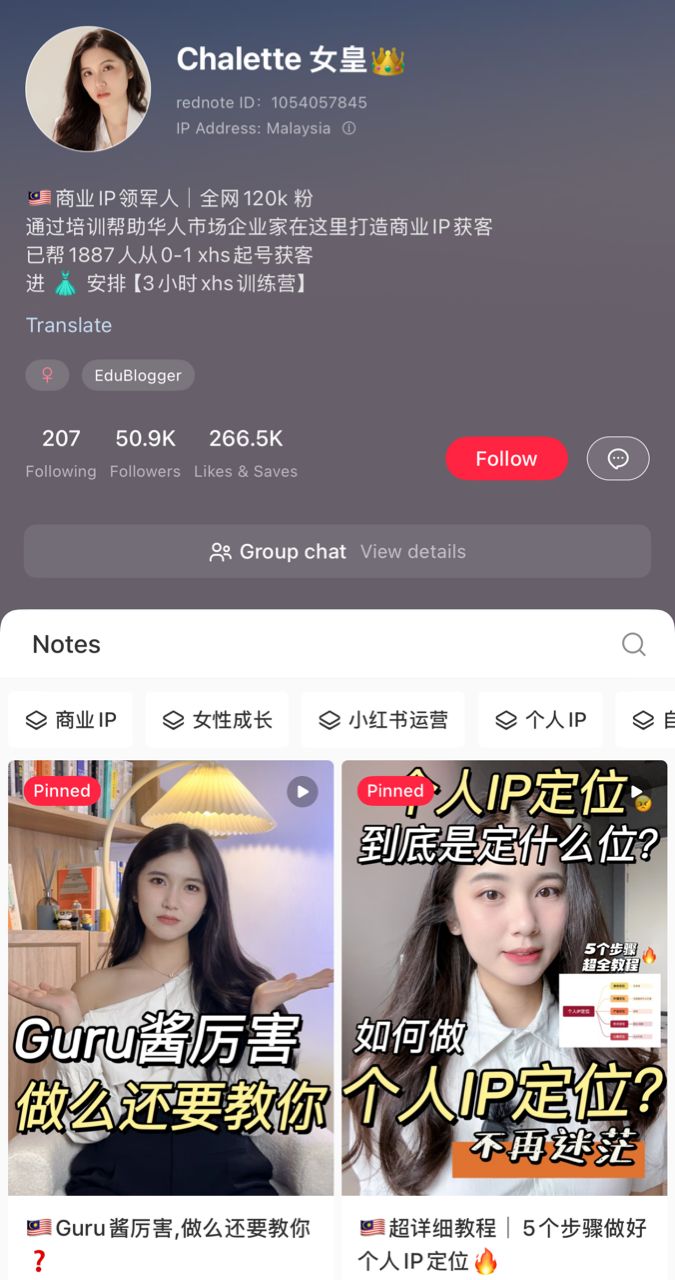Select the 小红书运营 collection chip

point(383,720)
